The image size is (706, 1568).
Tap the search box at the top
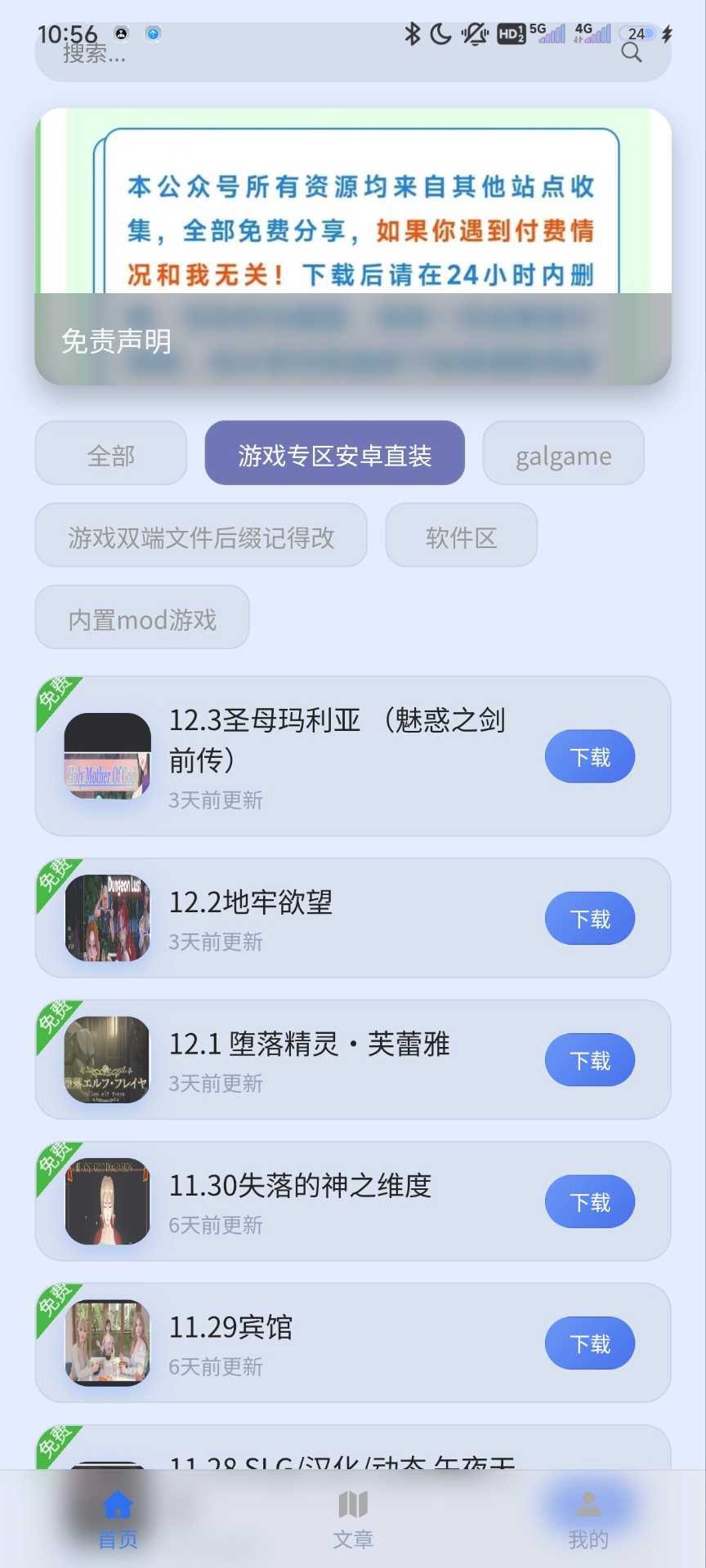click(x=327, y=56)
